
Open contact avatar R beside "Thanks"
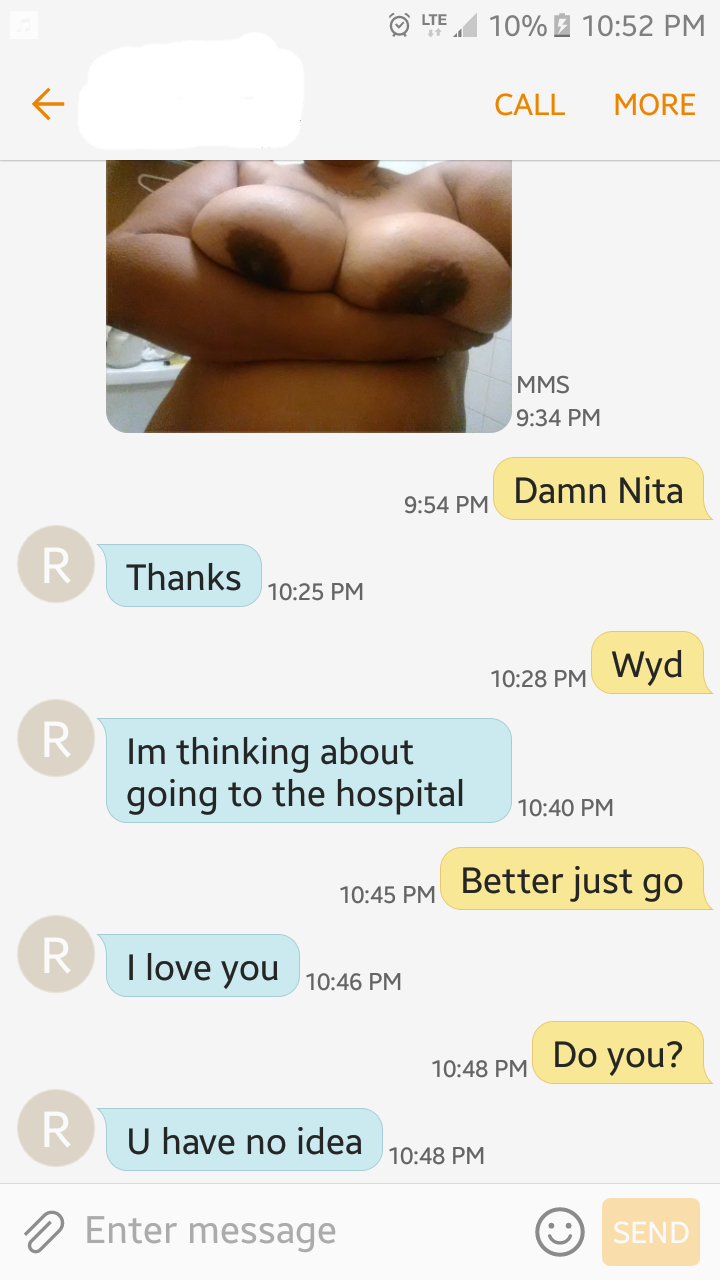click(56, 565)
